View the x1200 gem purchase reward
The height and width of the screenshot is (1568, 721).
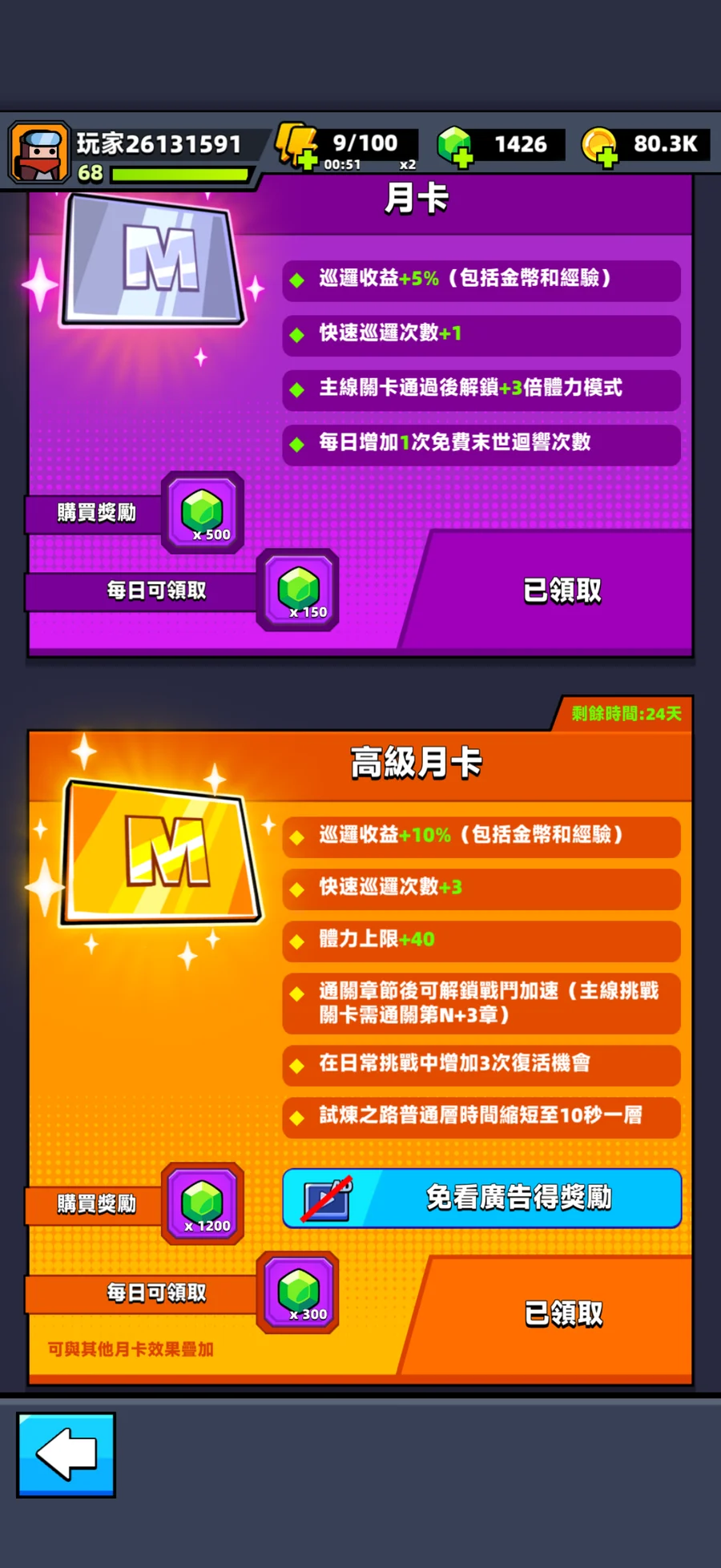pos(203,1203)
